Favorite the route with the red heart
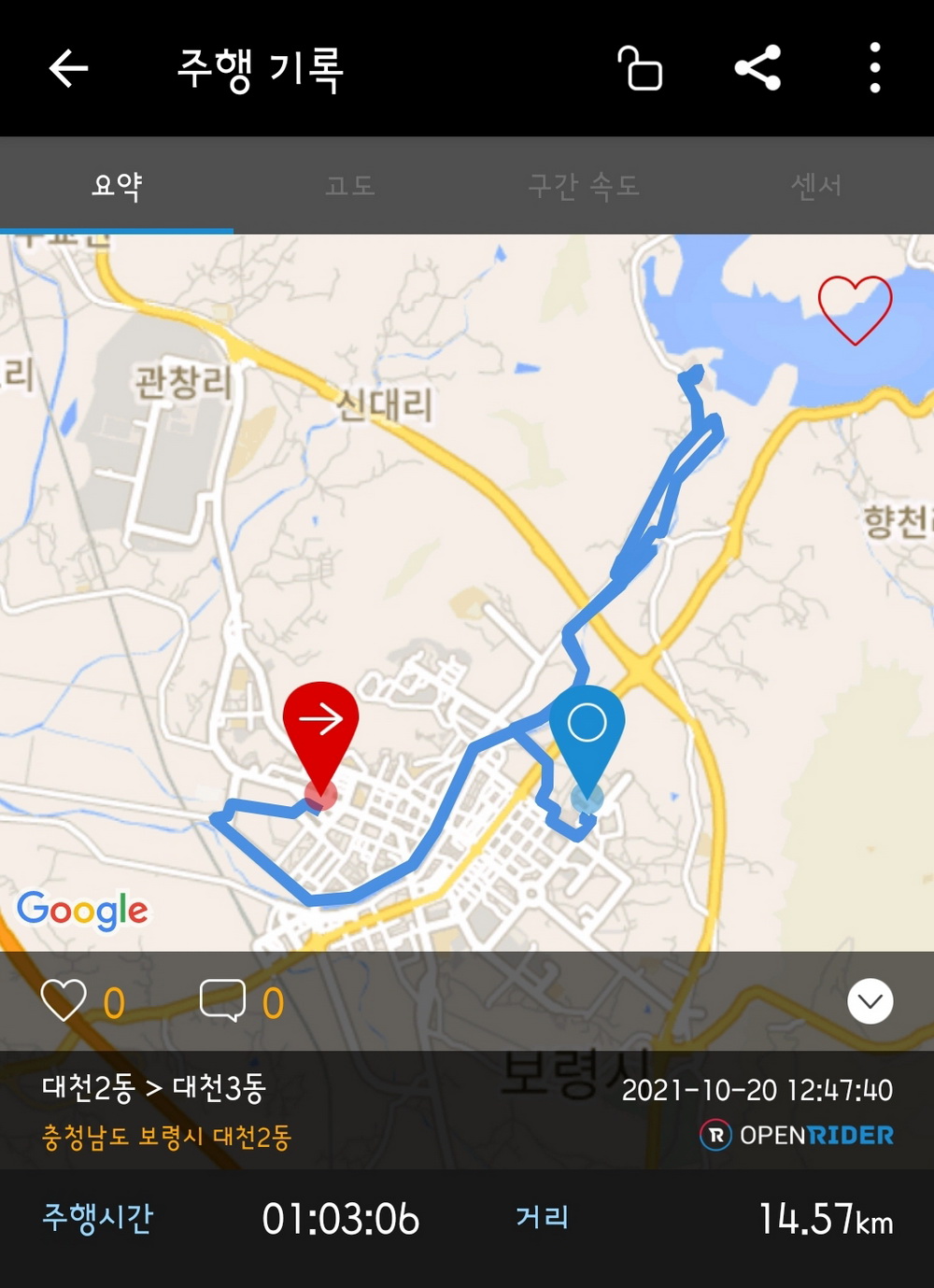This screenshot has height=1288, width=934. 855,309
